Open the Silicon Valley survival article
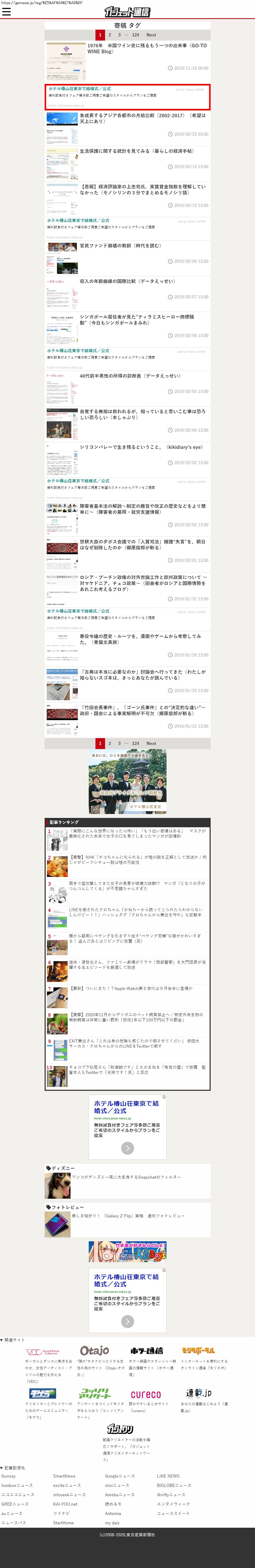This screenshot has height=1568, width=255. (x=141, y=447)
